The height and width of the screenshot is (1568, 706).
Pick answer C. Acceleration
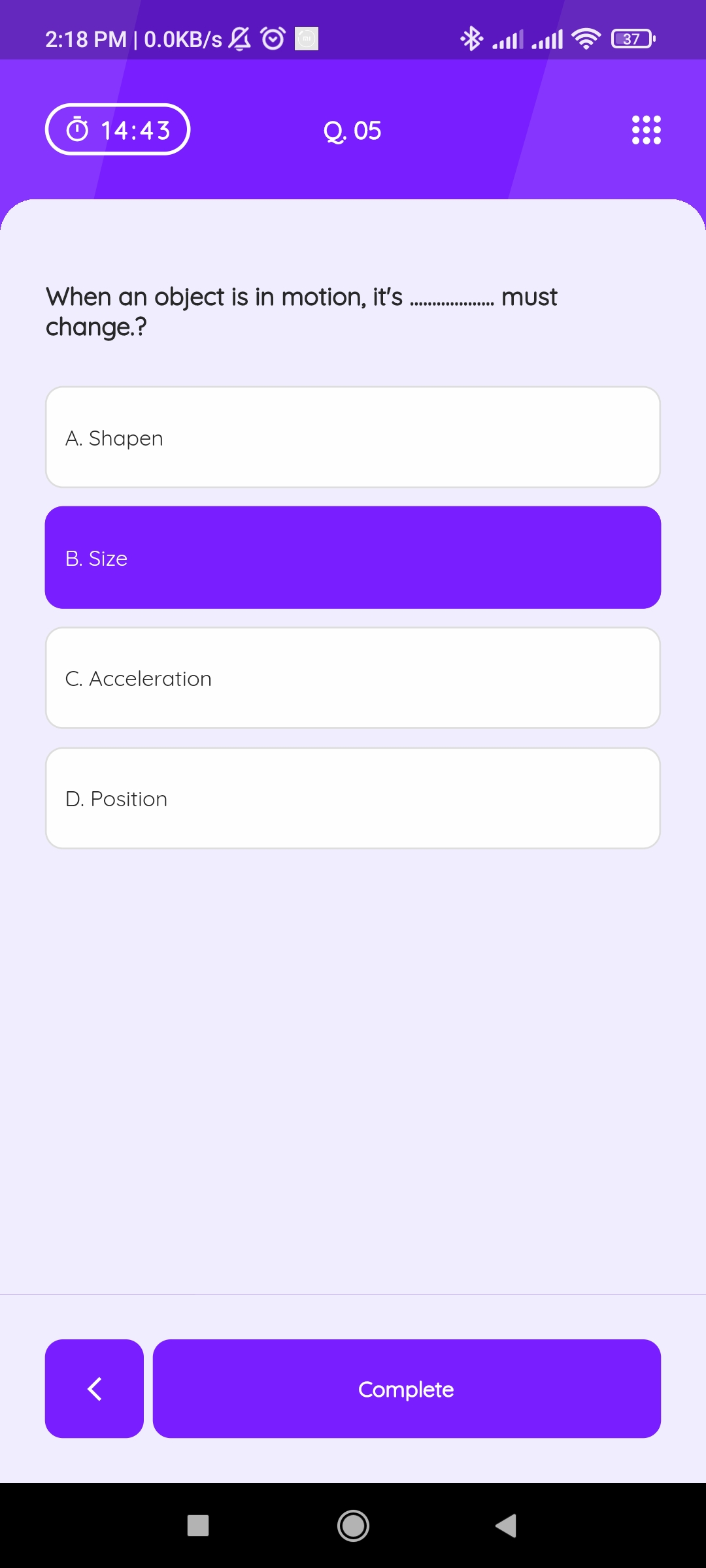(x=353, y=678)
